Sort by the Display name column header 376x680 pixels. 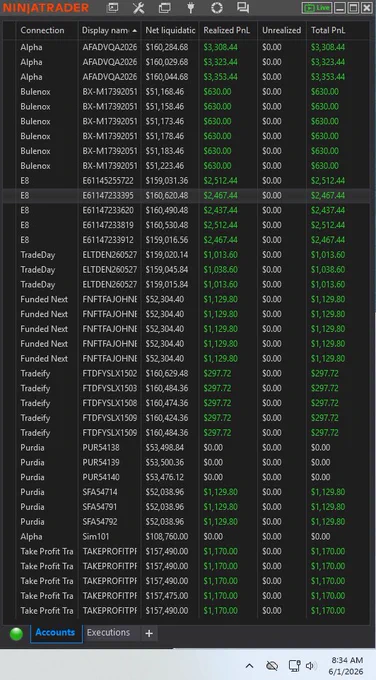click(x=109, y=30)
